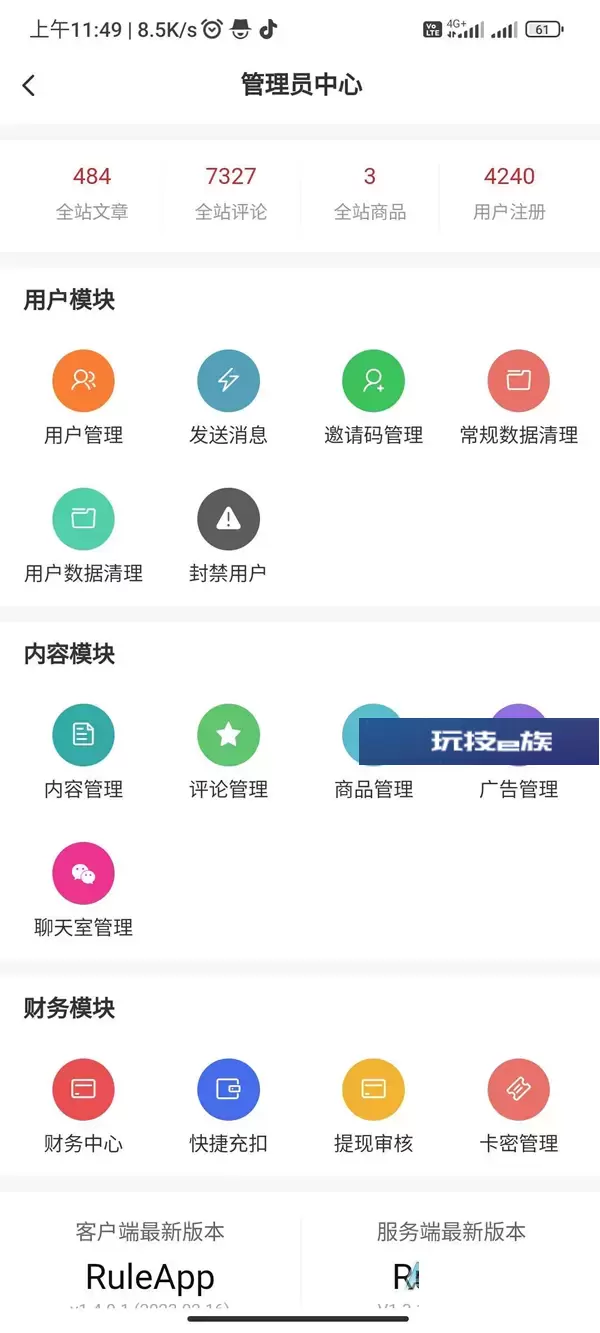
Task: Open 卡密管理
Action: click(x=519, y=1106)
